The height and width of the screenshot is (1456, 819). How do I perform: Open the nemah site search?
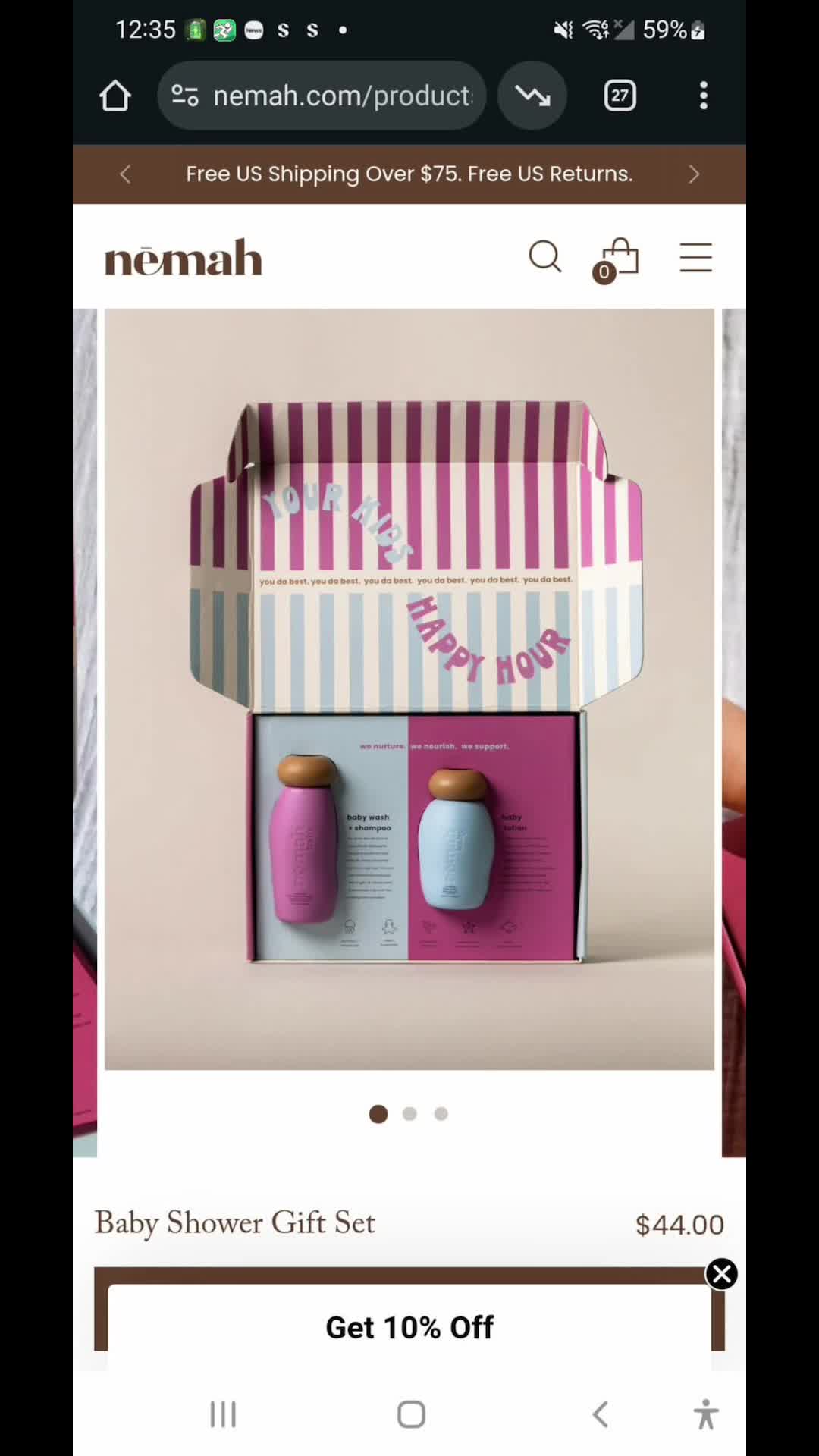(x=544, y=256)
